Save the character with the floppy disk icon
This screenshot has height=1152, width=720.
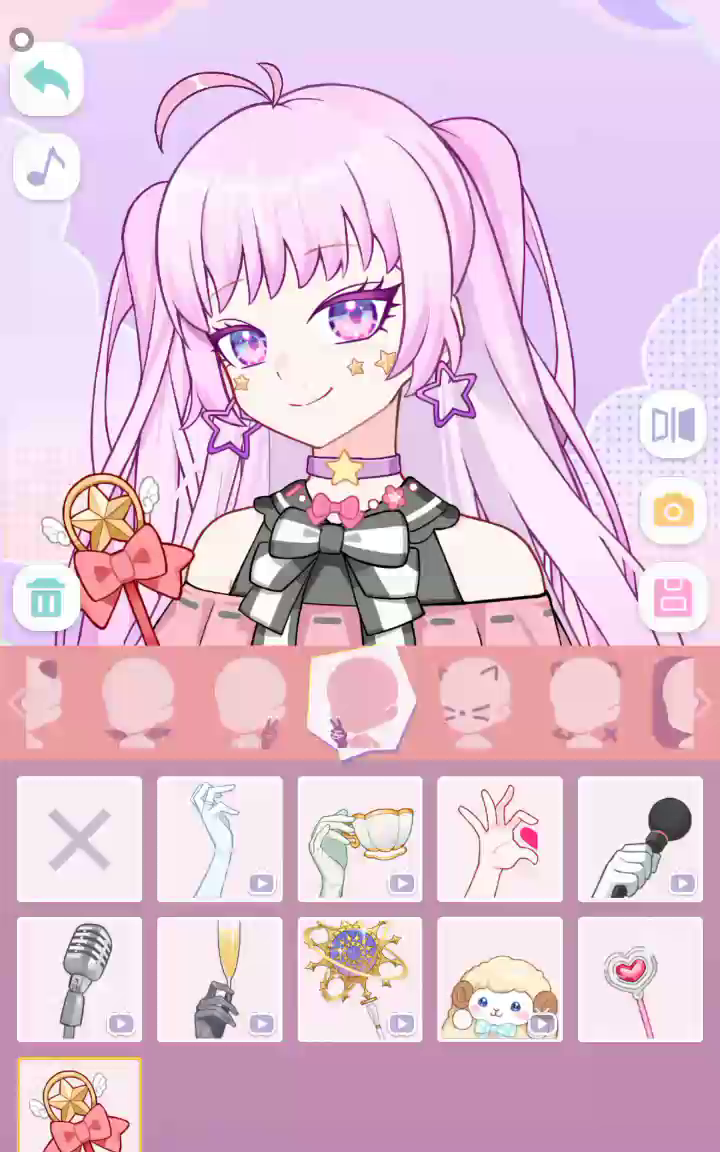click(672, 599)
